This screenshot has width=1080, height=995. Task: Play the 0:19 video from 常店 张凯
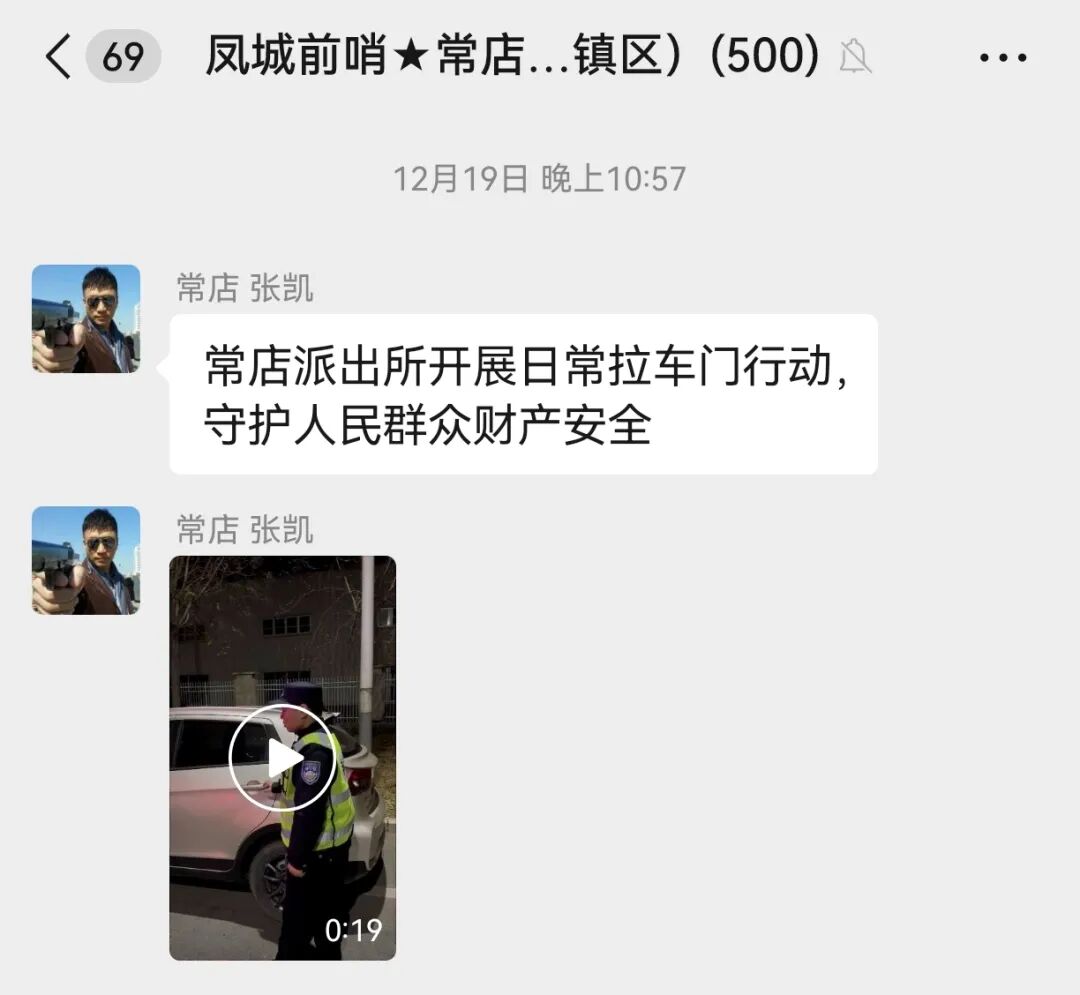click(282, 757)
